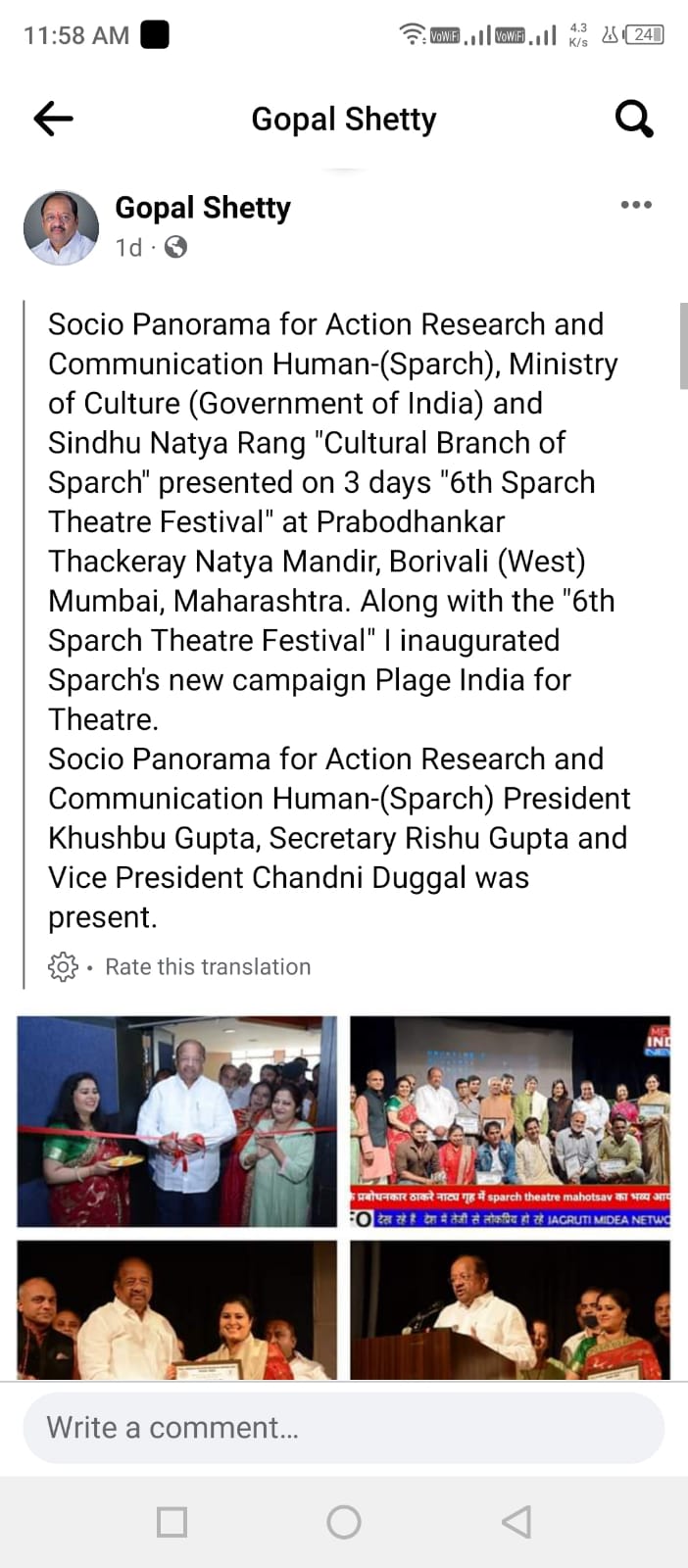Viewport: 688px width, 1568px height.
Task: Go to the system home screen
Action: pos(344,1522)
